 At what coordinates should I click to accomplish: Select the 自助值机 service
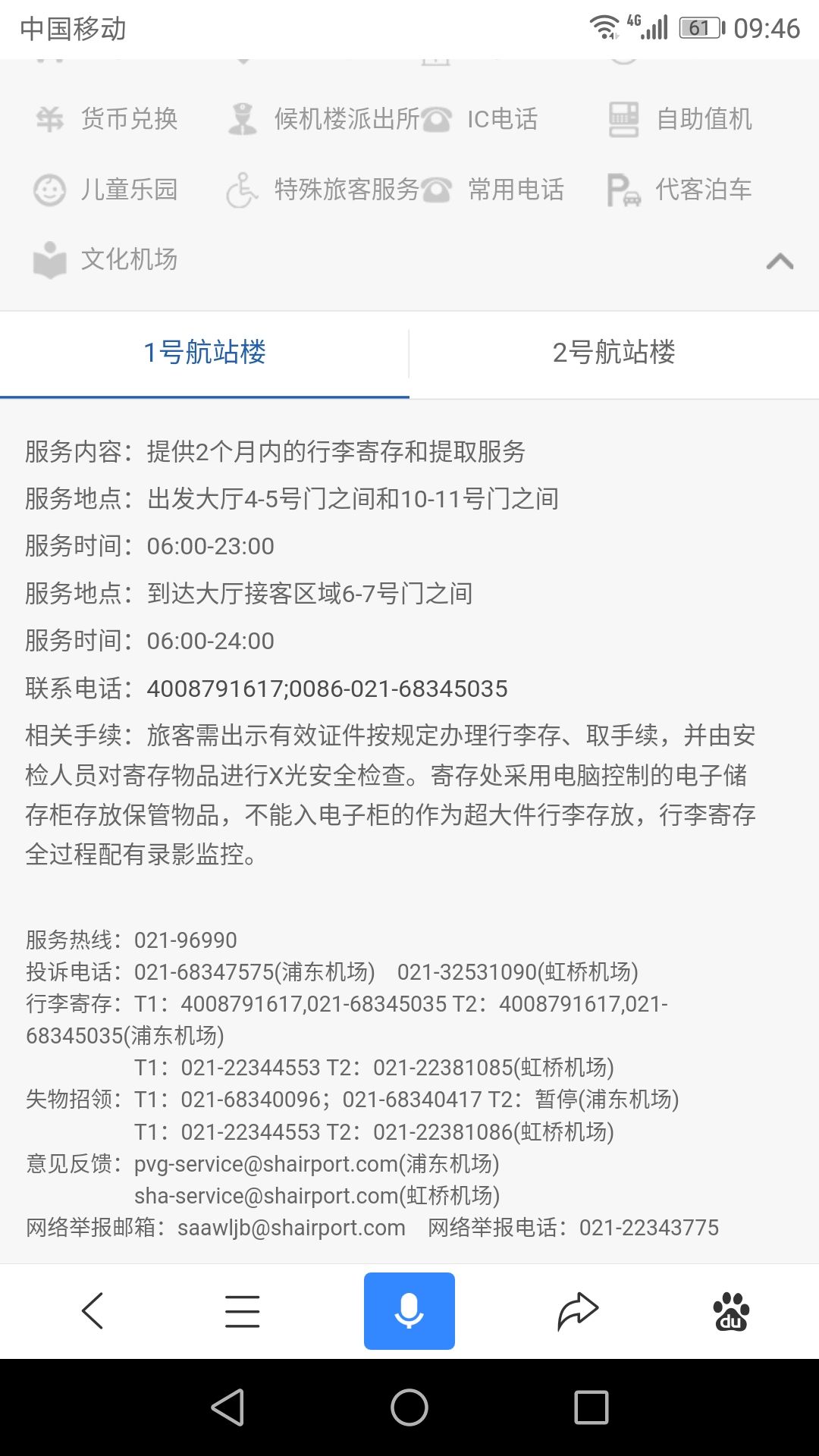(680, 119)
